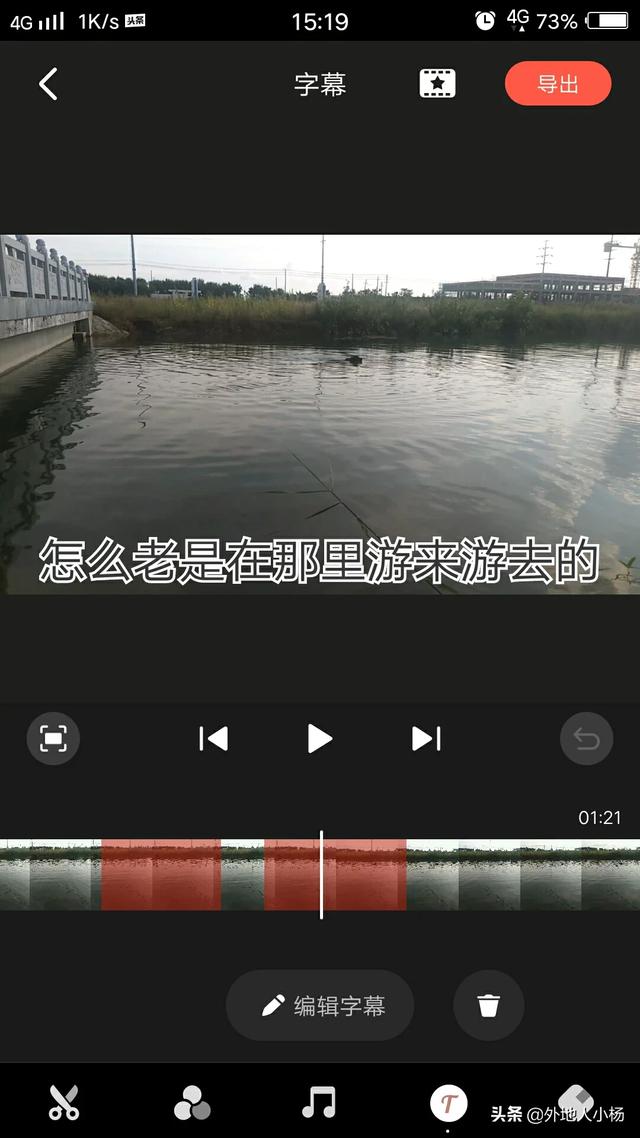Play the video preview
This screenshot has width=640, height=1138.
[x=319, y=739]
